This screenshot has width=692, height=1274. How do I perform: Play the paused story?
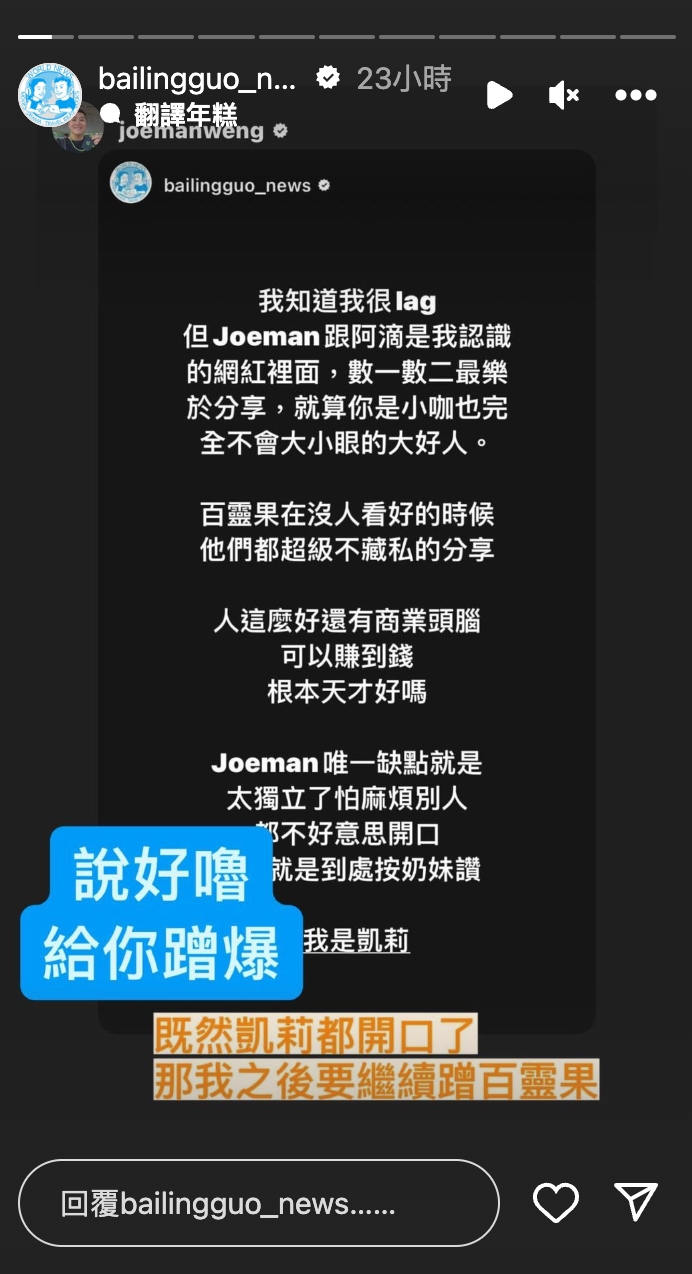pos(499,95)
